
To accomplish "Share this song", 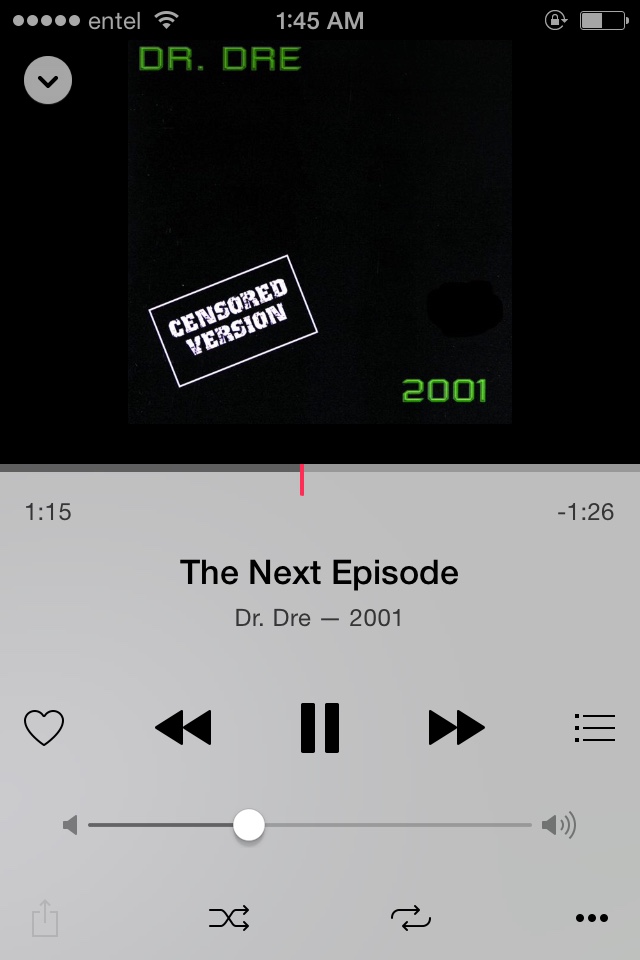I will (45, 917).
